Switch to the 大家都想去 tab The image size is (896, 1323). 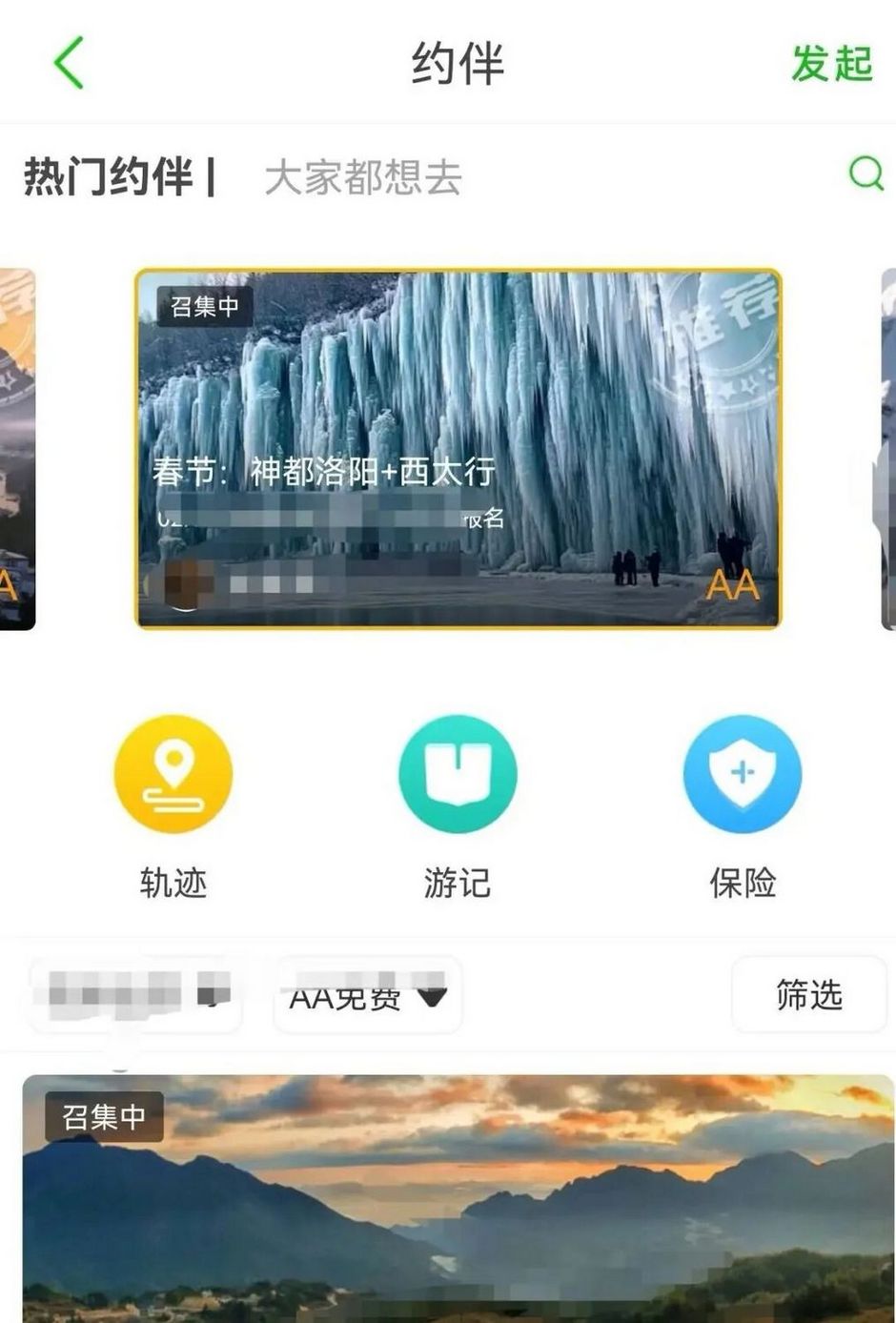[x=362, y=177]
